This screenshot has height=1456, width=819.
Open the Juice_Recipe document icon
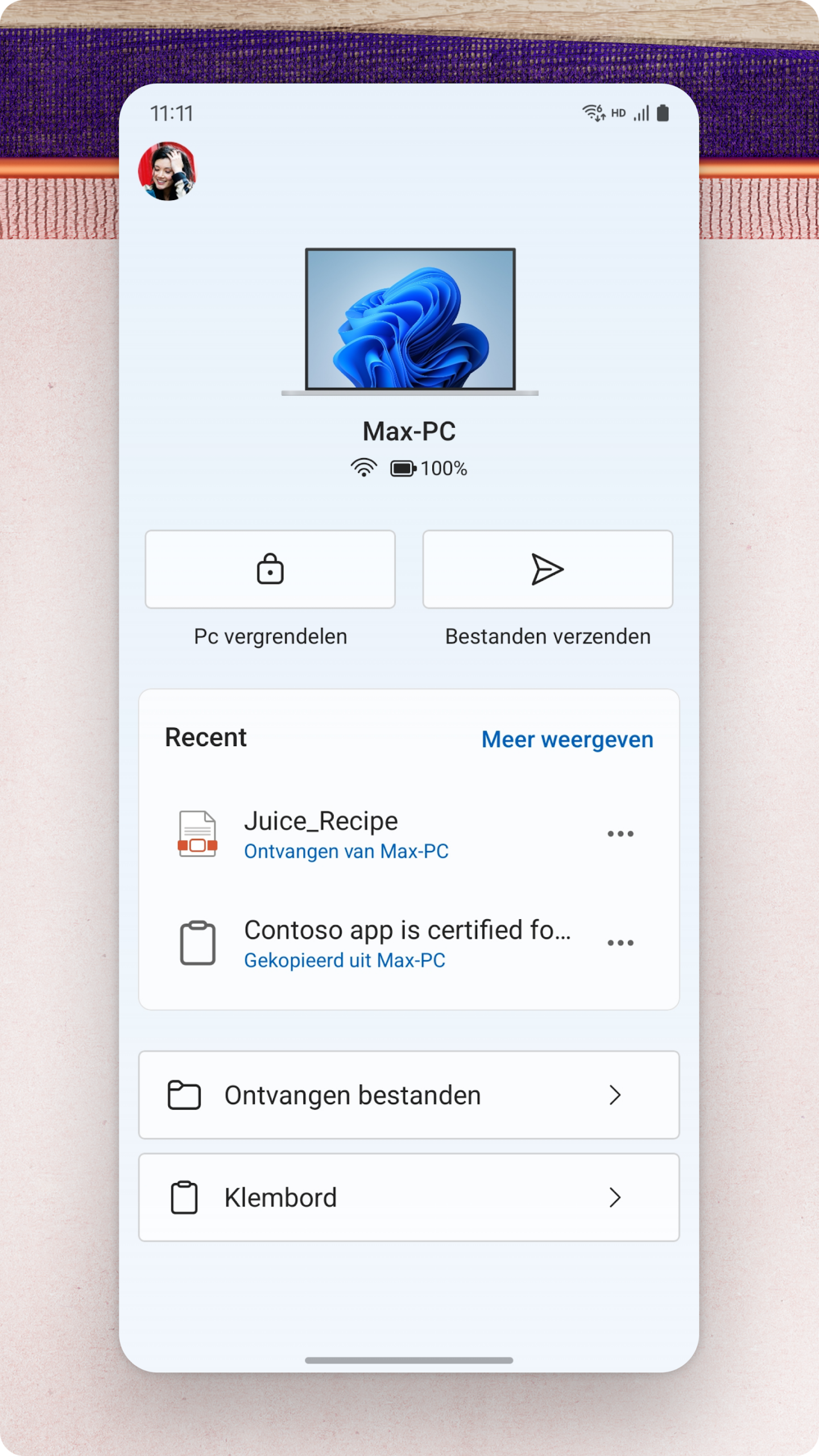pyautogui.click(x=196, y=833)
